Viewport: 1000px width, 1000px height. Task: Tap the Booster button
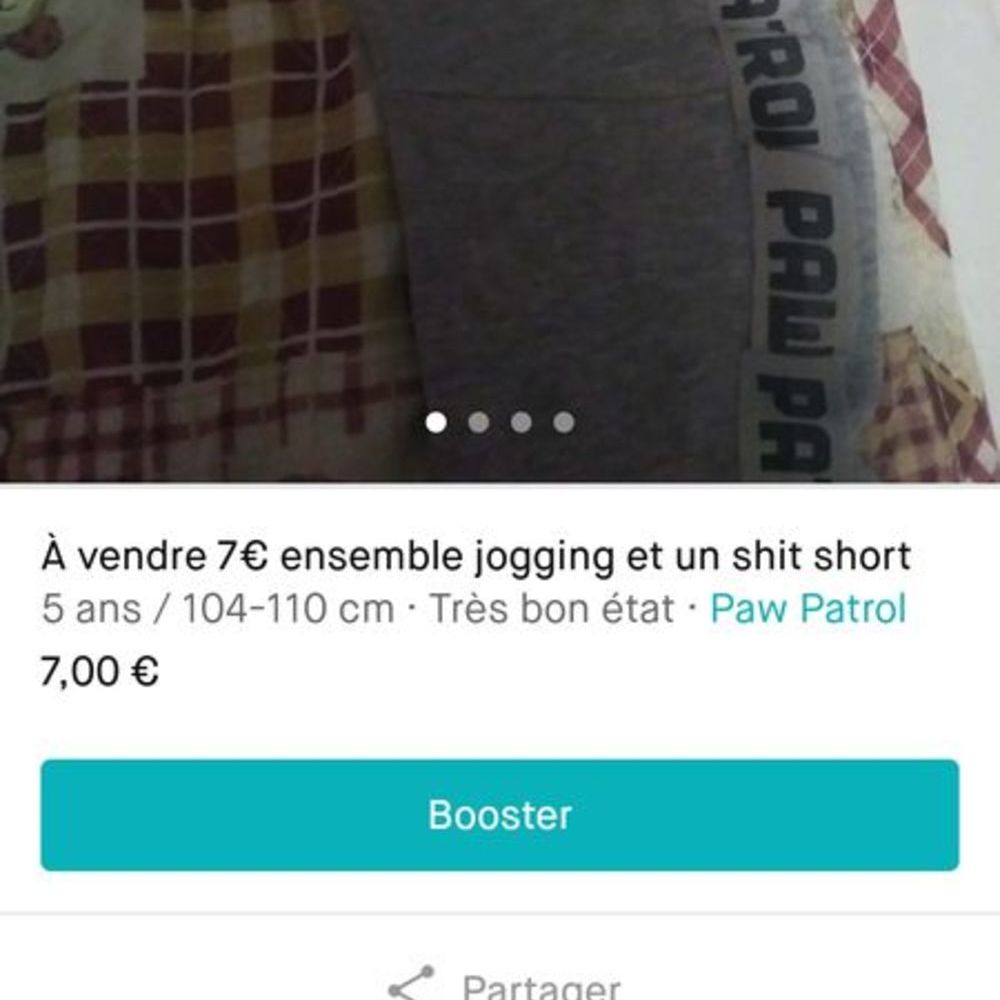(499, 814)
